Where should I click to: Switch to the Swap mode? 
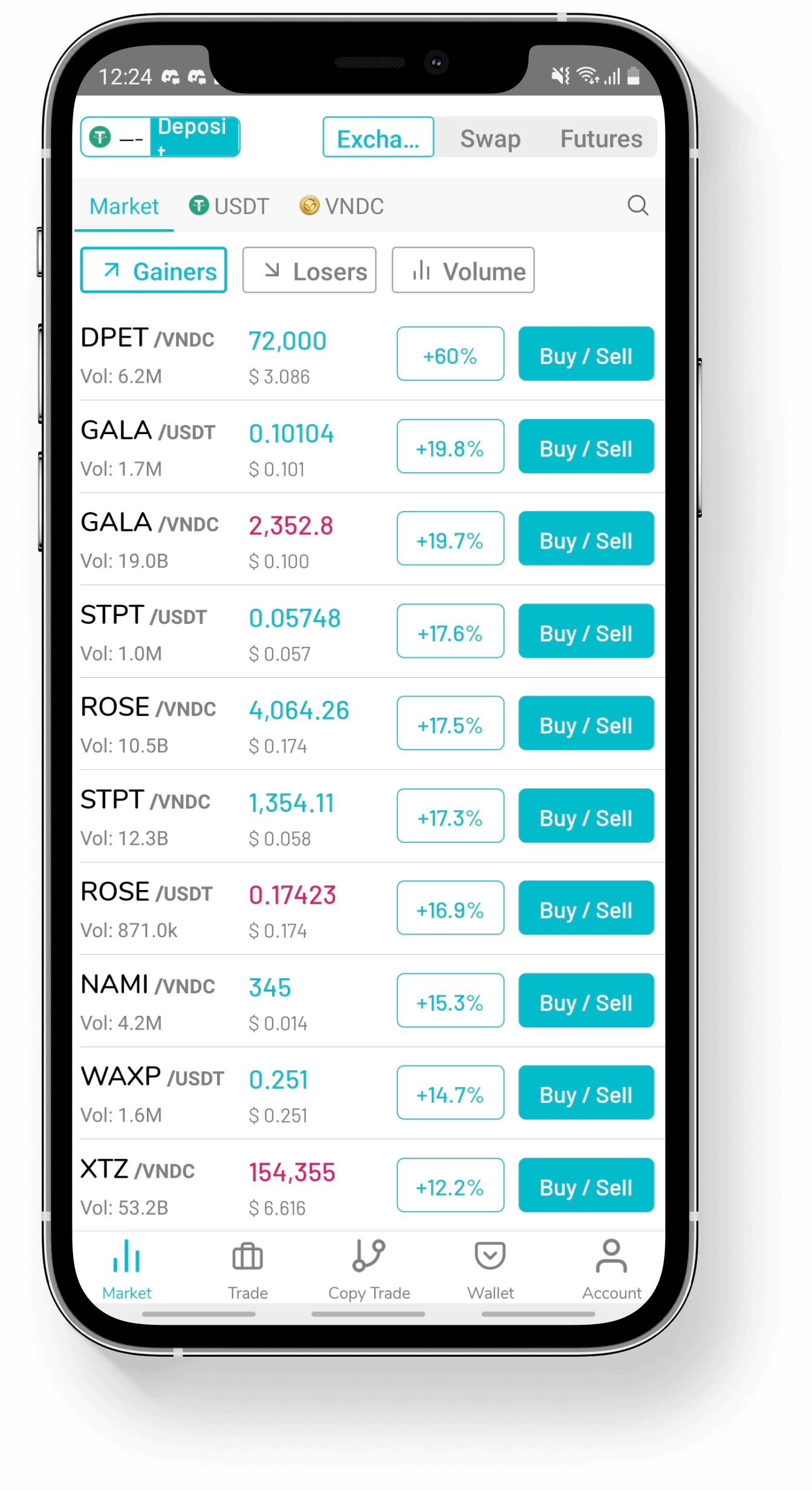tap(490, 138)
